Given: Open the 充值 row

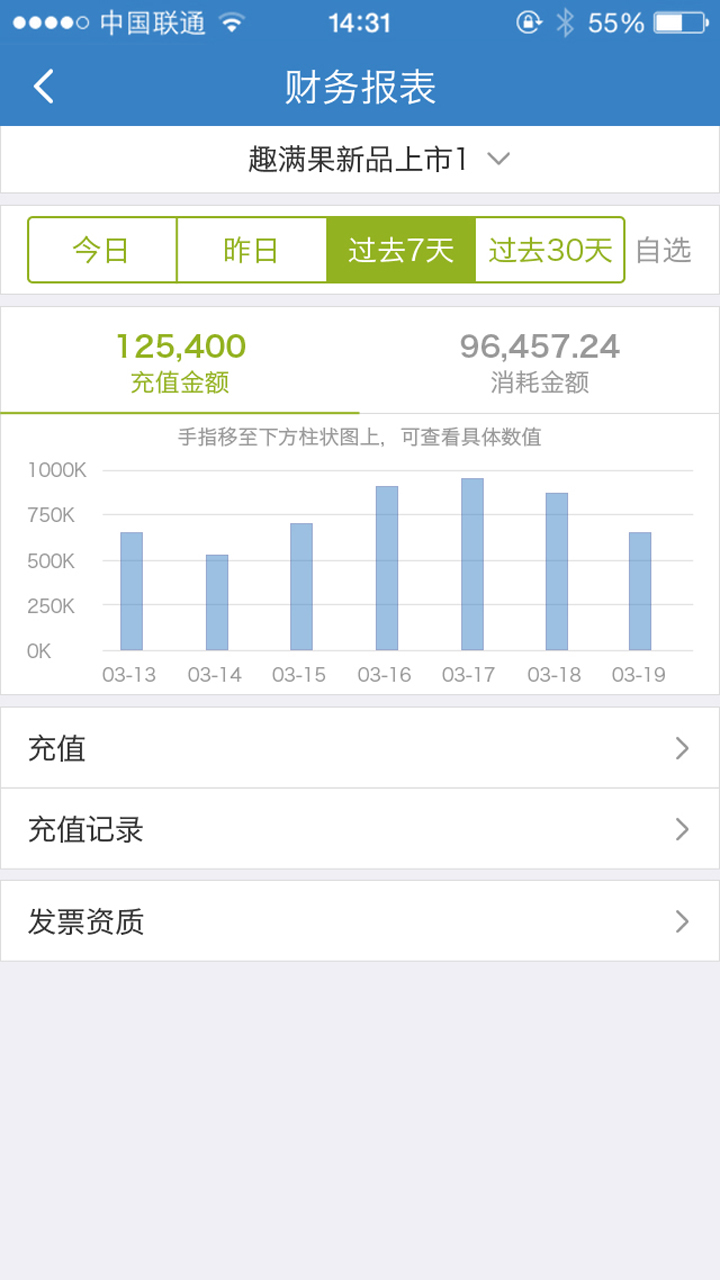Looking at the screenshot, I should pyautogui.click(x=360, y=748).
